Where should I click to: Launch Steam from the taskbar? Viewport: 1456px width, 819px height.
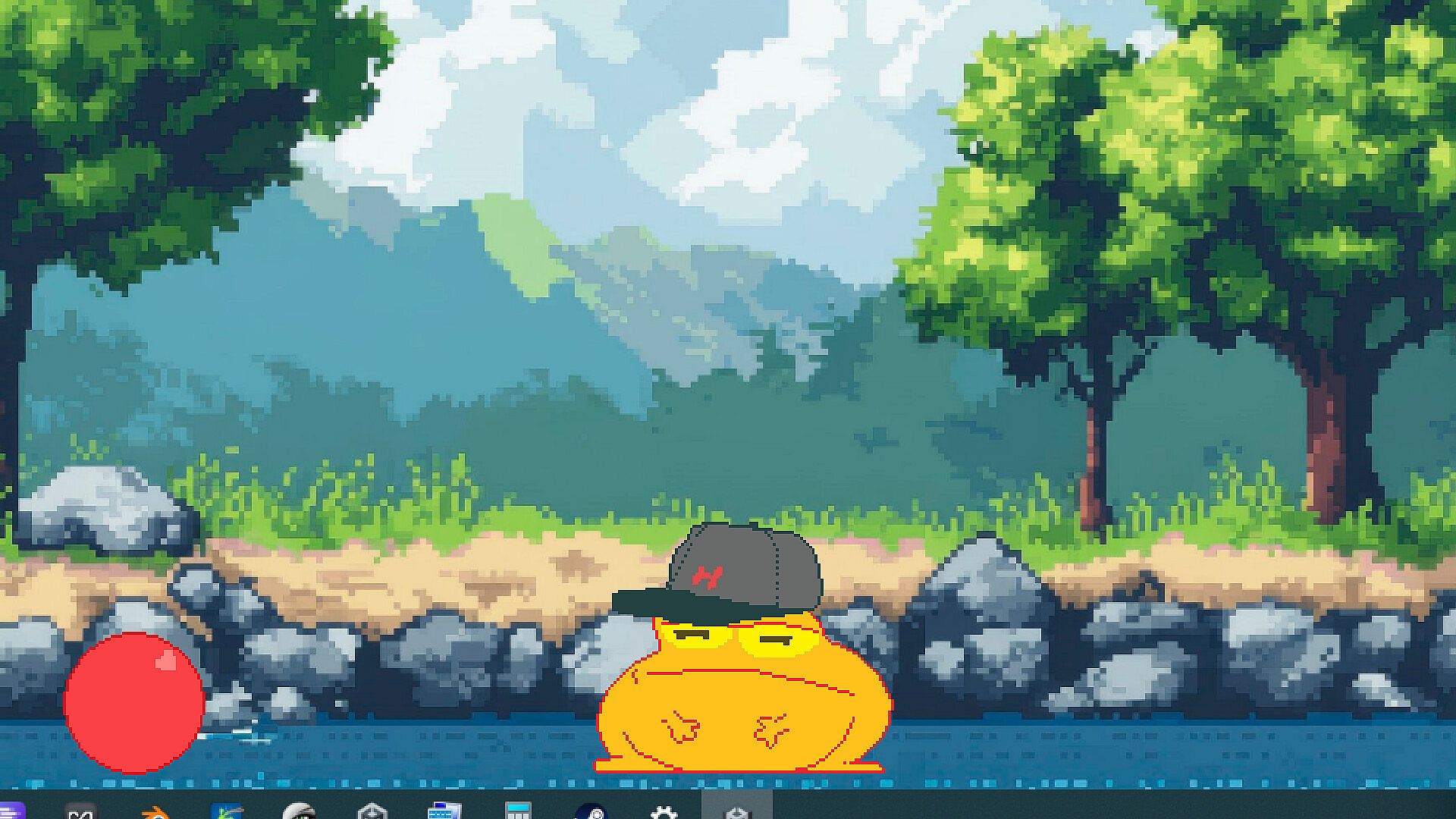tap(591, 812)
